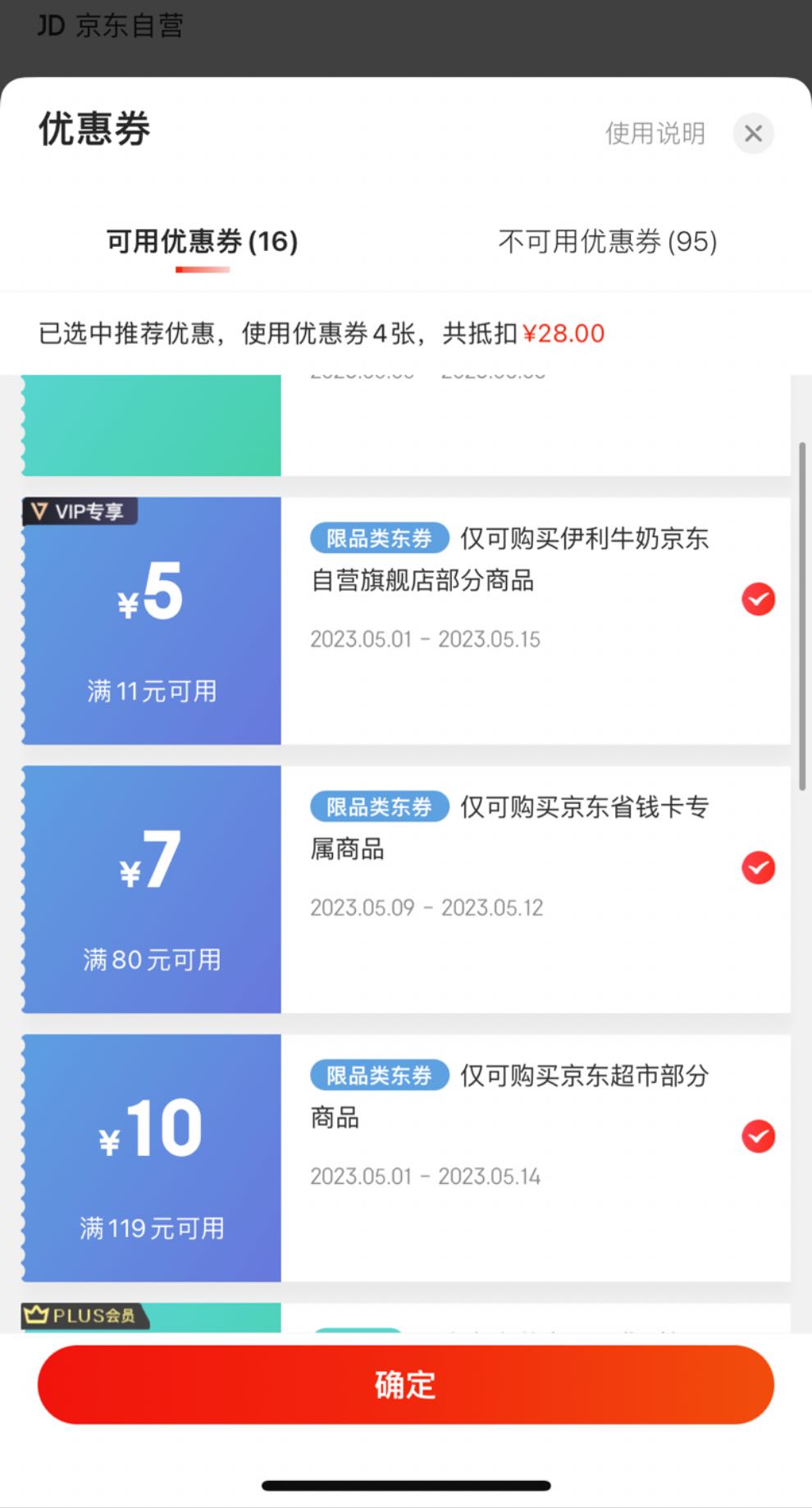Close the 优惠券 coupon sheet
Image resolution: width=812 pixels, height=1508 pixels.
point(753,133)
